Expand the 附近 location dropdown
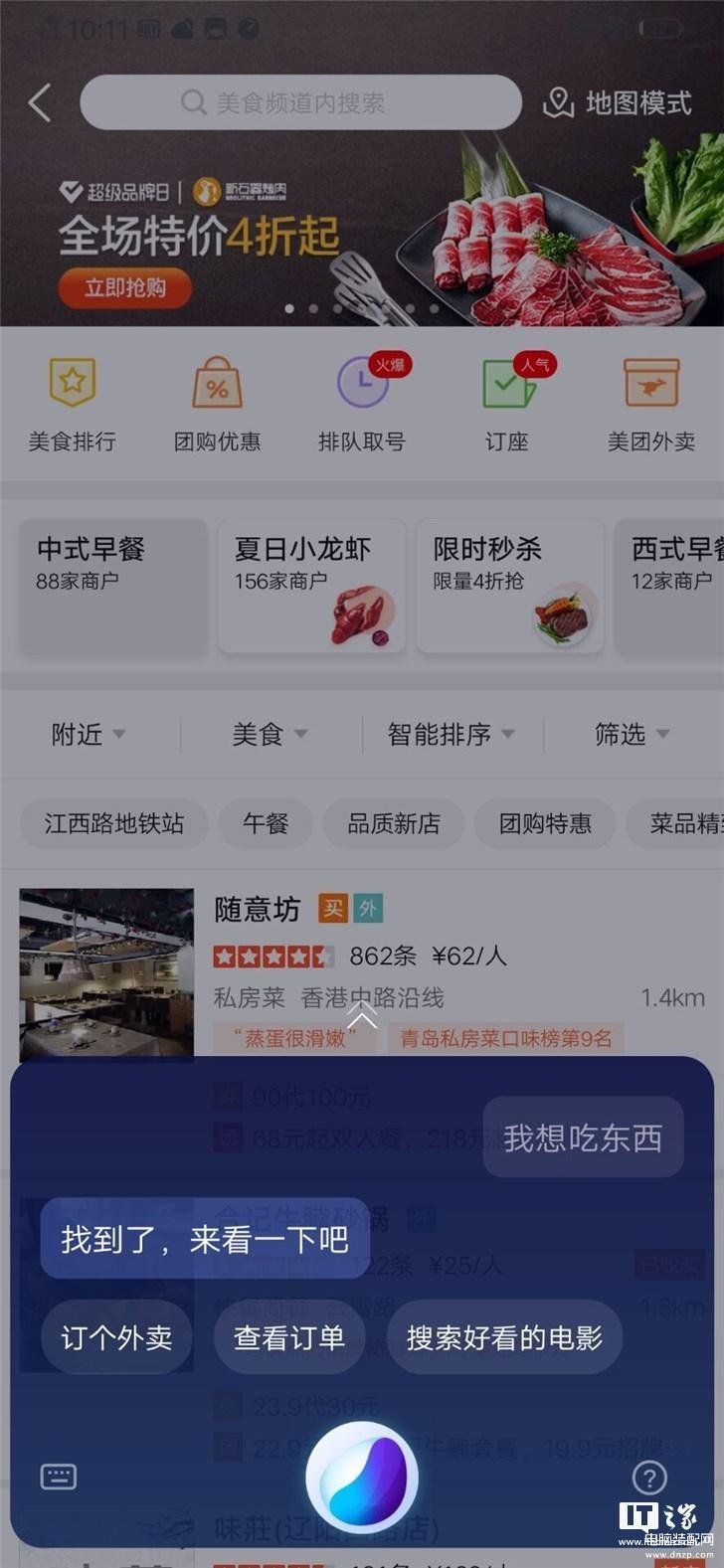The height and width of the screenshot is (1568, 724). (88, 735)
